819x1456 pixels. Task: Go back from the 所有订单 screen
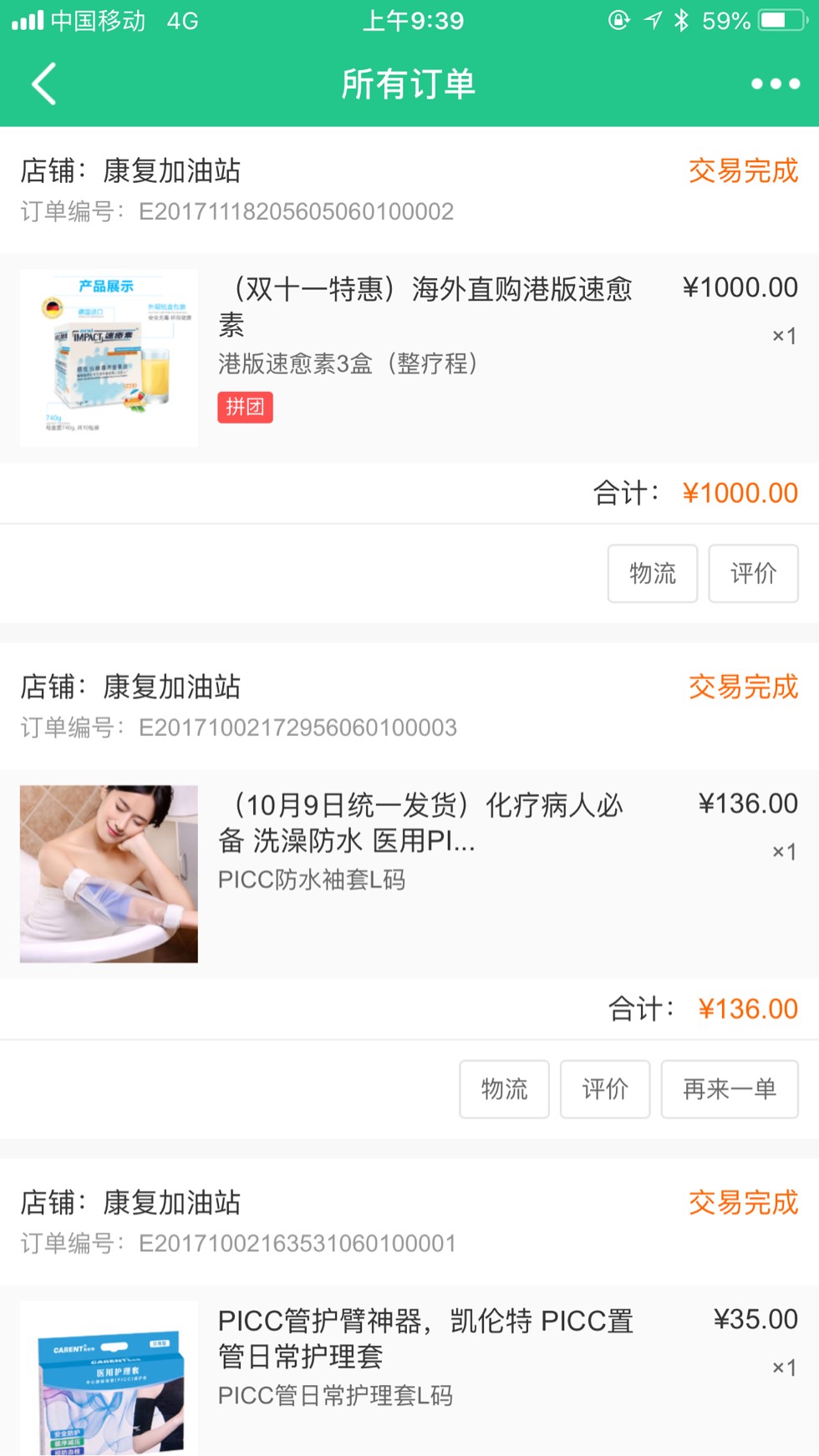coord(44,84)
